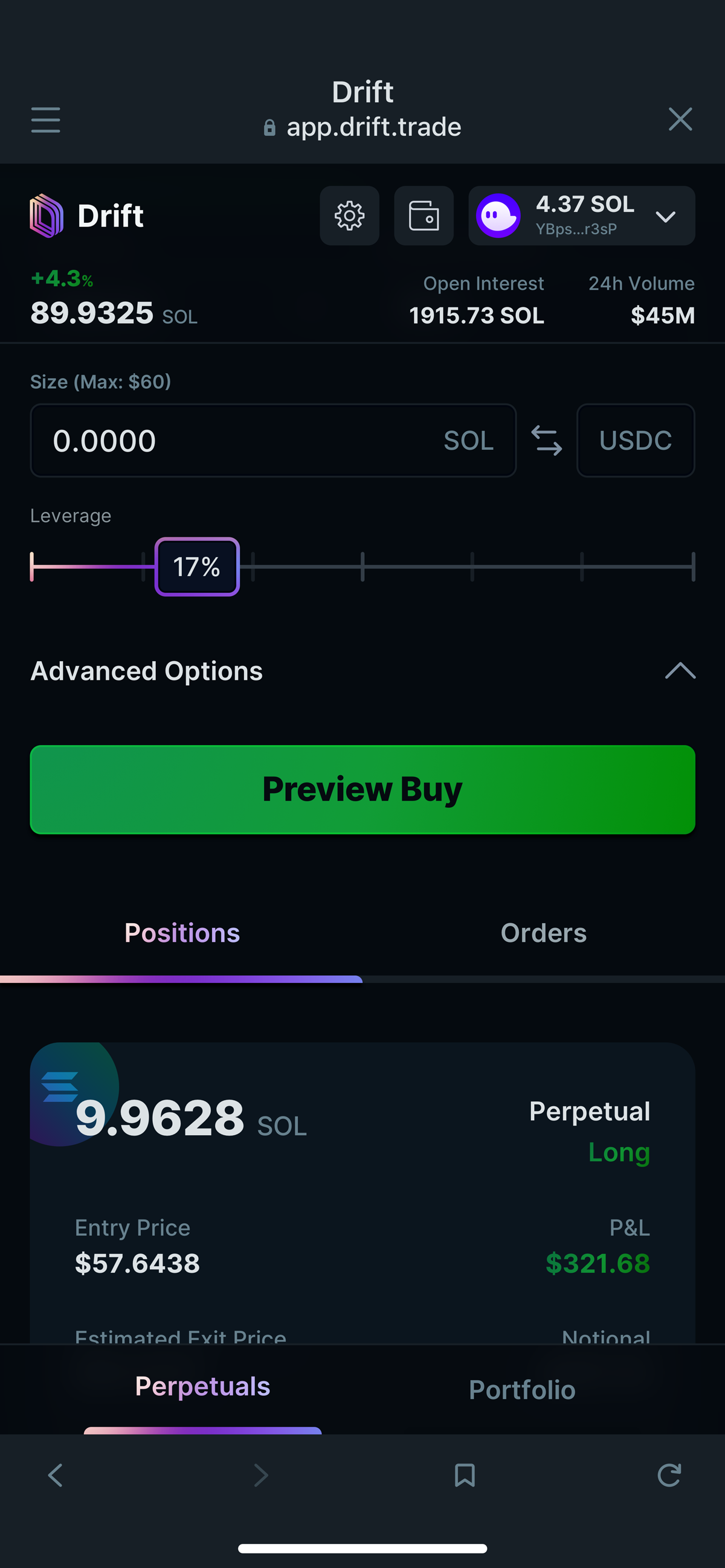This screenshot has height=1568, width=725.
Task: Tap Preview Buy button
Action: [362, 790]
